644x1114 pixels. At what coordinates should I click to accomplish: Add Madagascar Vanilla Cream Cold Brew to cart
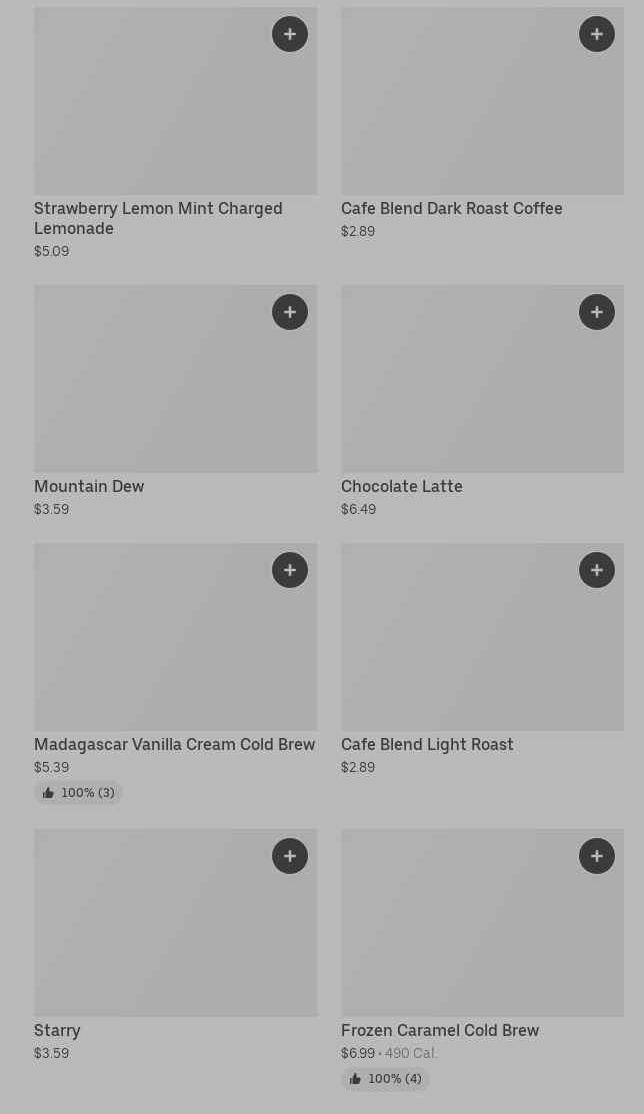tap(290, 570)
